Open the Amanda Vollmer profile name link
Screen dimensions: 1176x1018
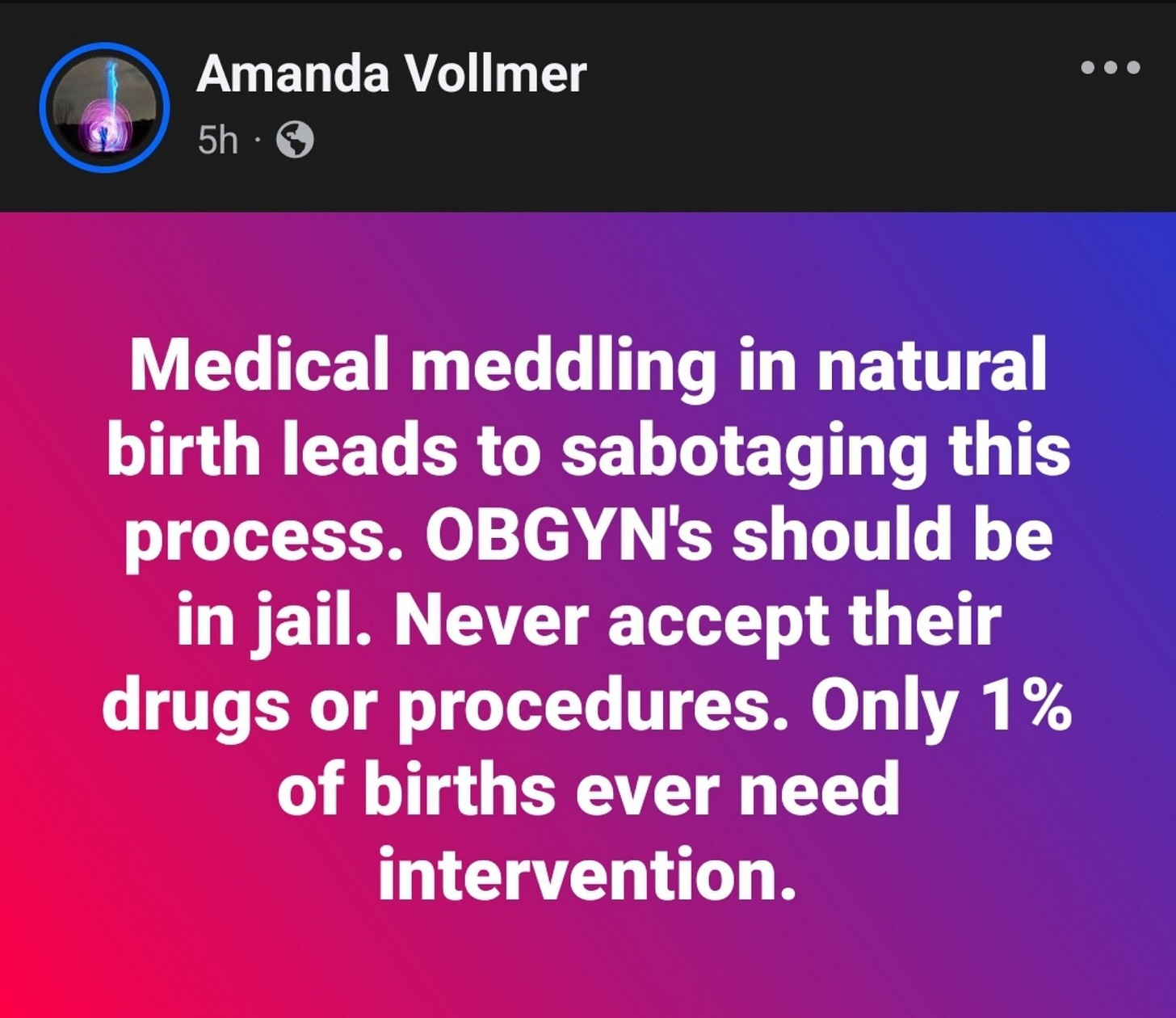[391, 74]
